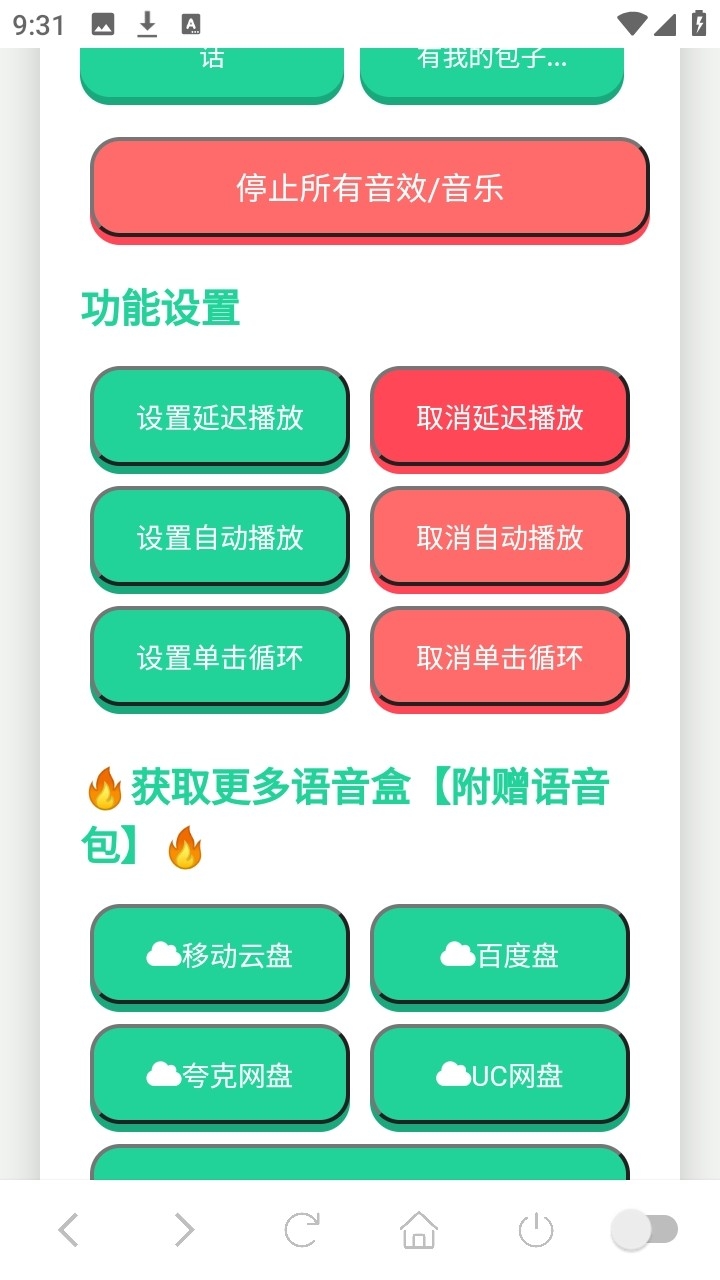The width and height of the screenshot is (720, 1280).
Task: Enable auto play via 设置自动播放
Action: click(220, 538)
